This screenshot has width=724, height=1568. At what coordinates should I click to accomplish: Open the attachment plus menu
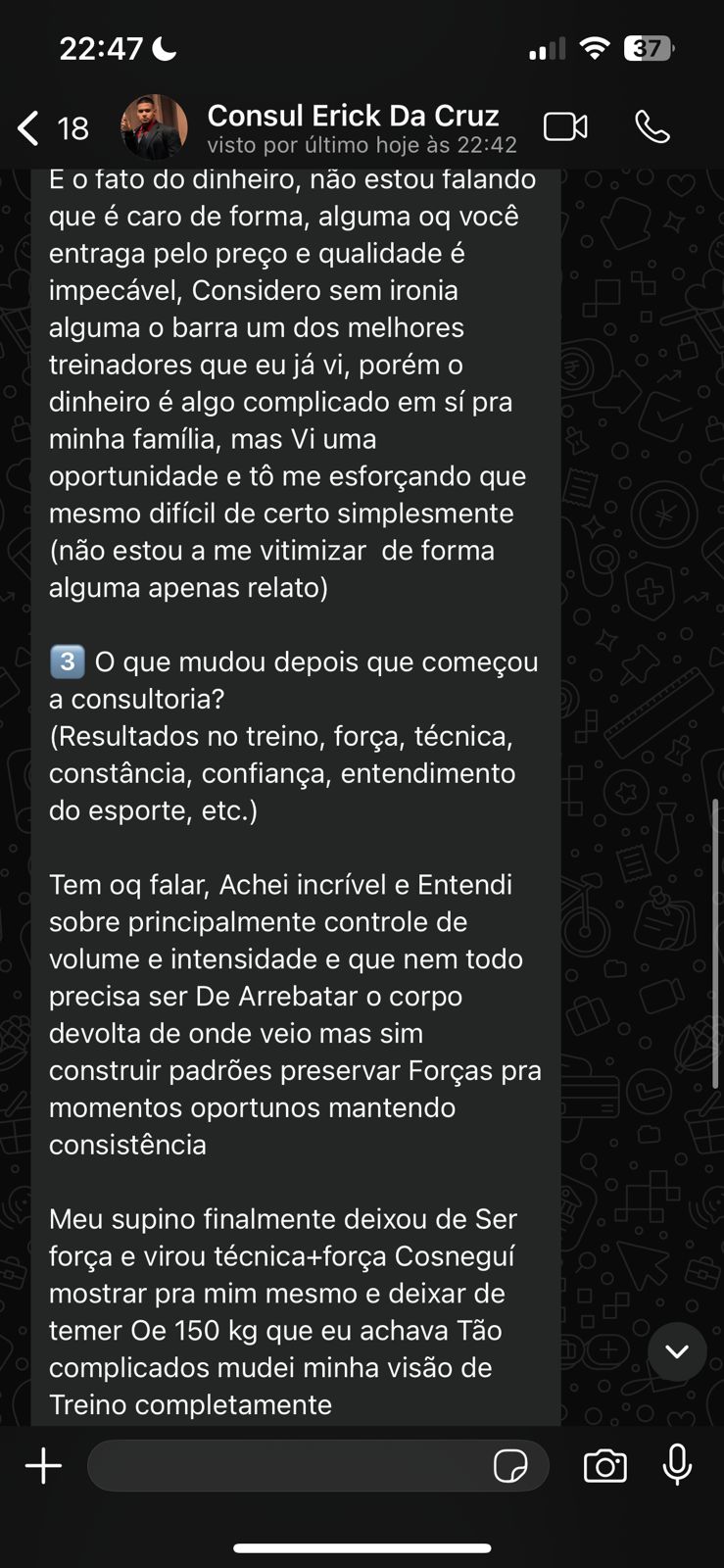(x=43, y=1466)
